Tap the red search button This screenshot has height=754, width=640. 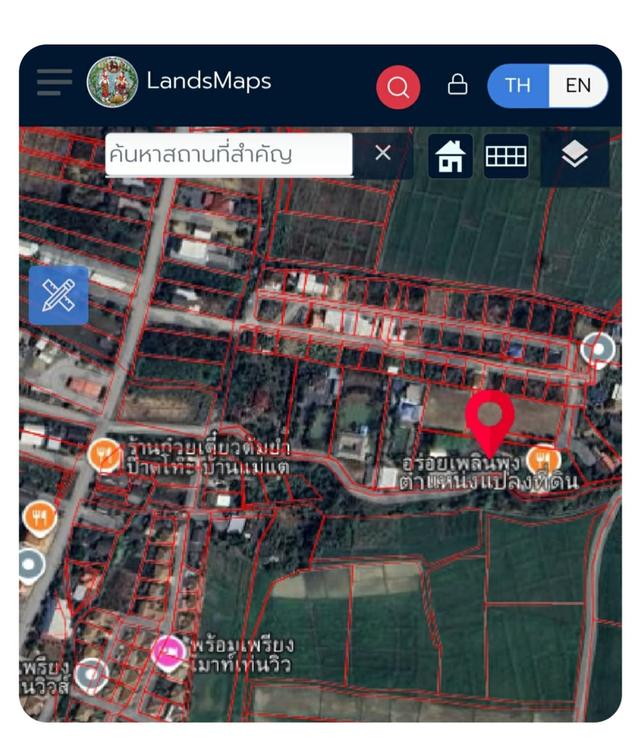[397, 86]
